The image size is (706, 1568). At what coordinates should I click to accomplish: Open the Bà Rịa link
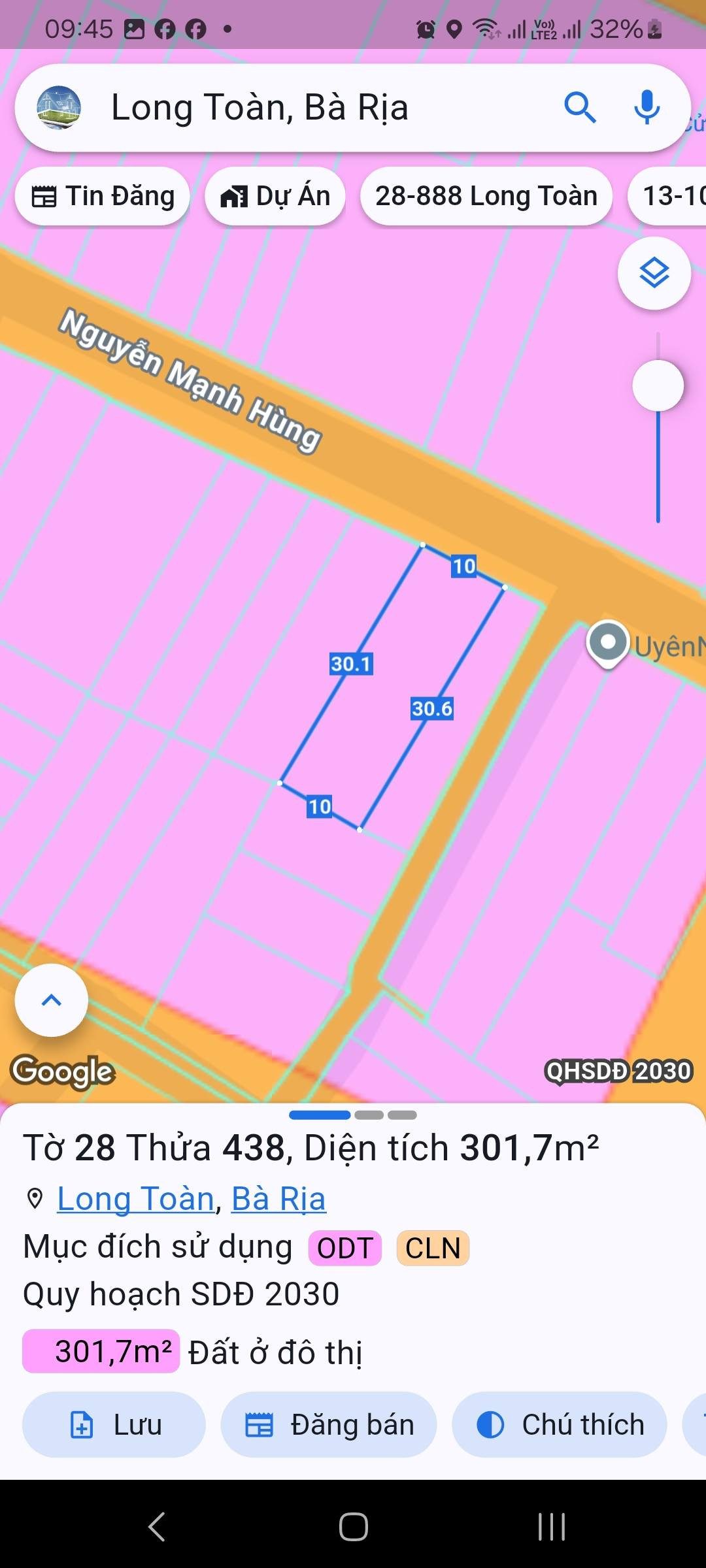pos(278,1199)
